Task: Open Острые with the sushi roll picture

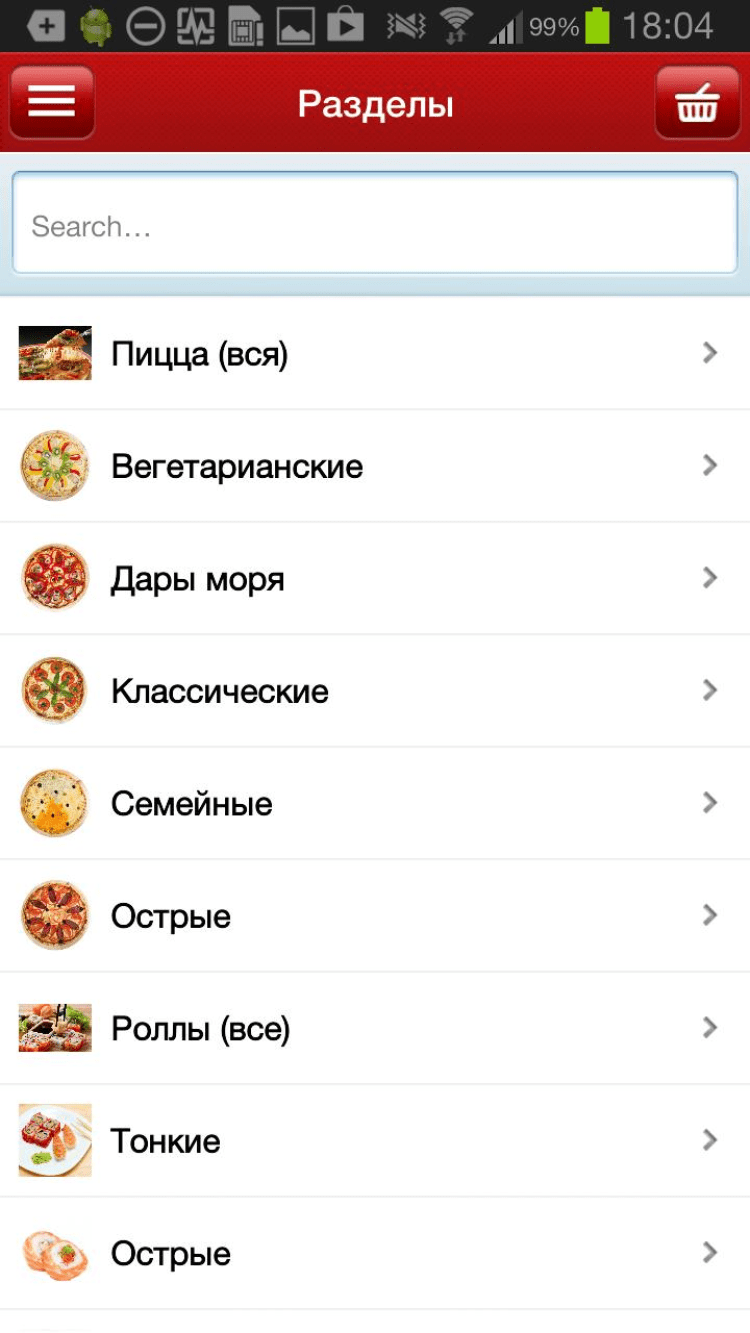Action: (x=375, y=1253)
